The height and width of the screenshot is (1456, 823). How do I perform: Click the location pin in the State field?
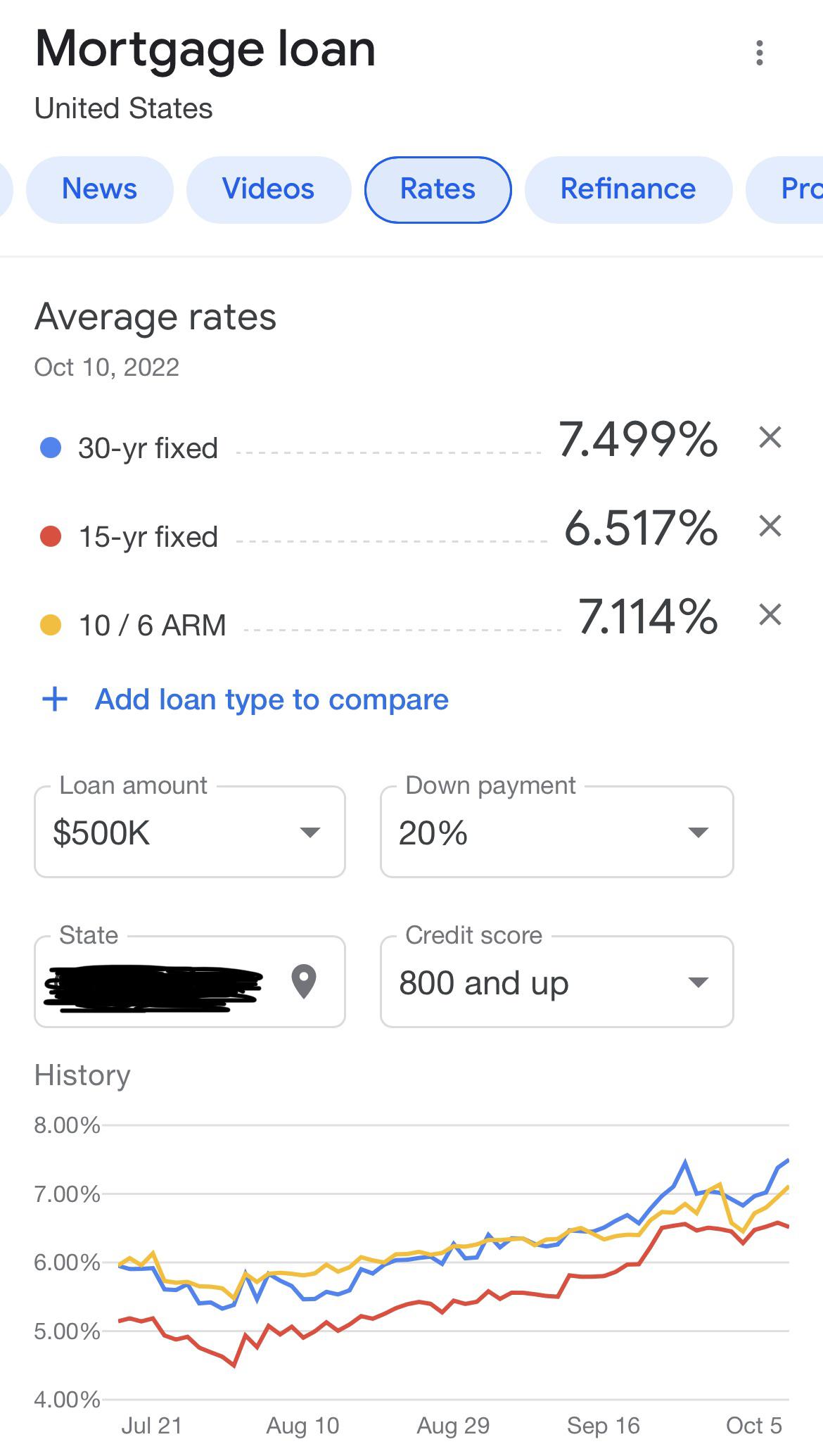305,982
